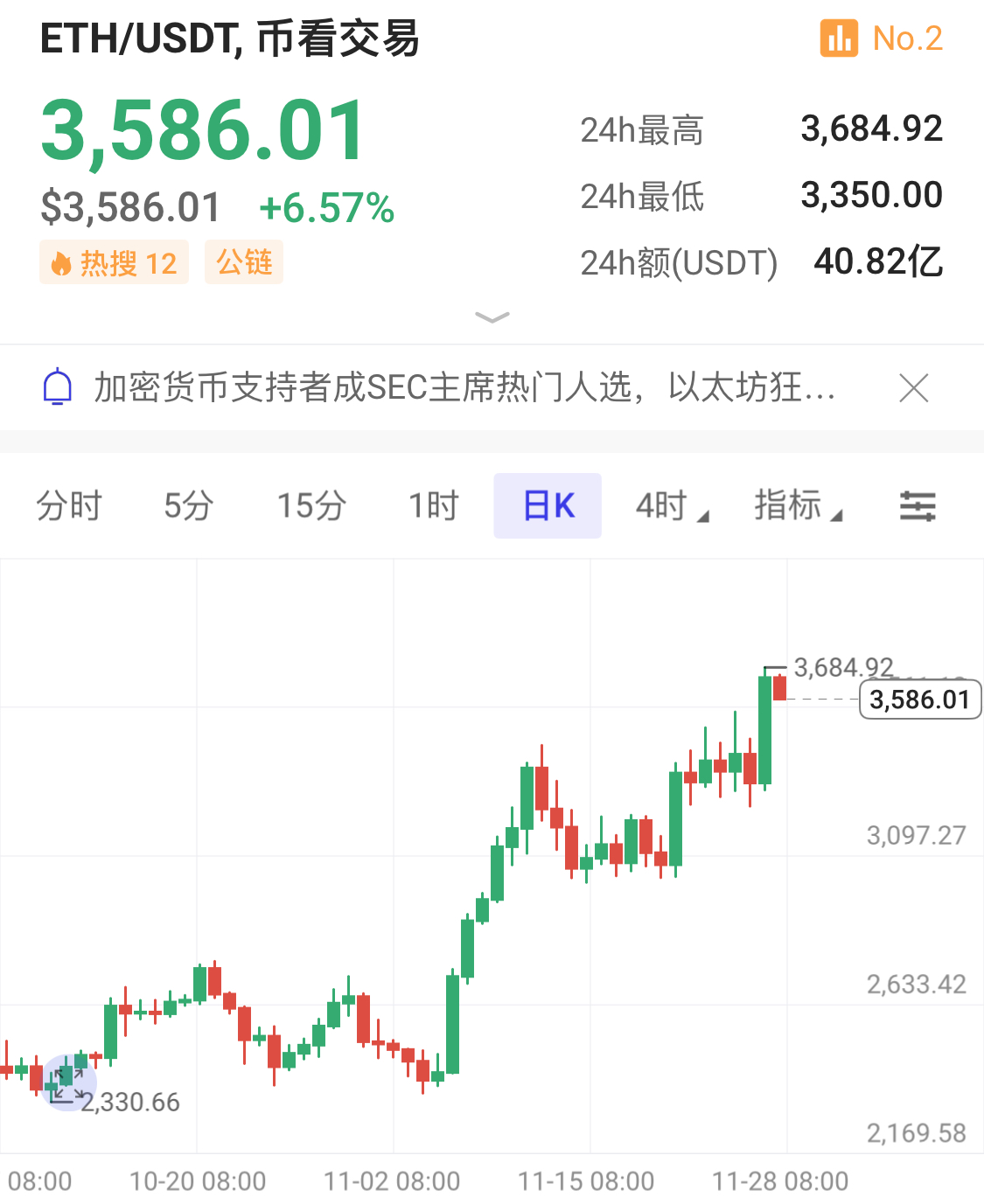Click the orange No.2 ranking icon
This screenshot has height=1204, width=984.
(839, 38)
